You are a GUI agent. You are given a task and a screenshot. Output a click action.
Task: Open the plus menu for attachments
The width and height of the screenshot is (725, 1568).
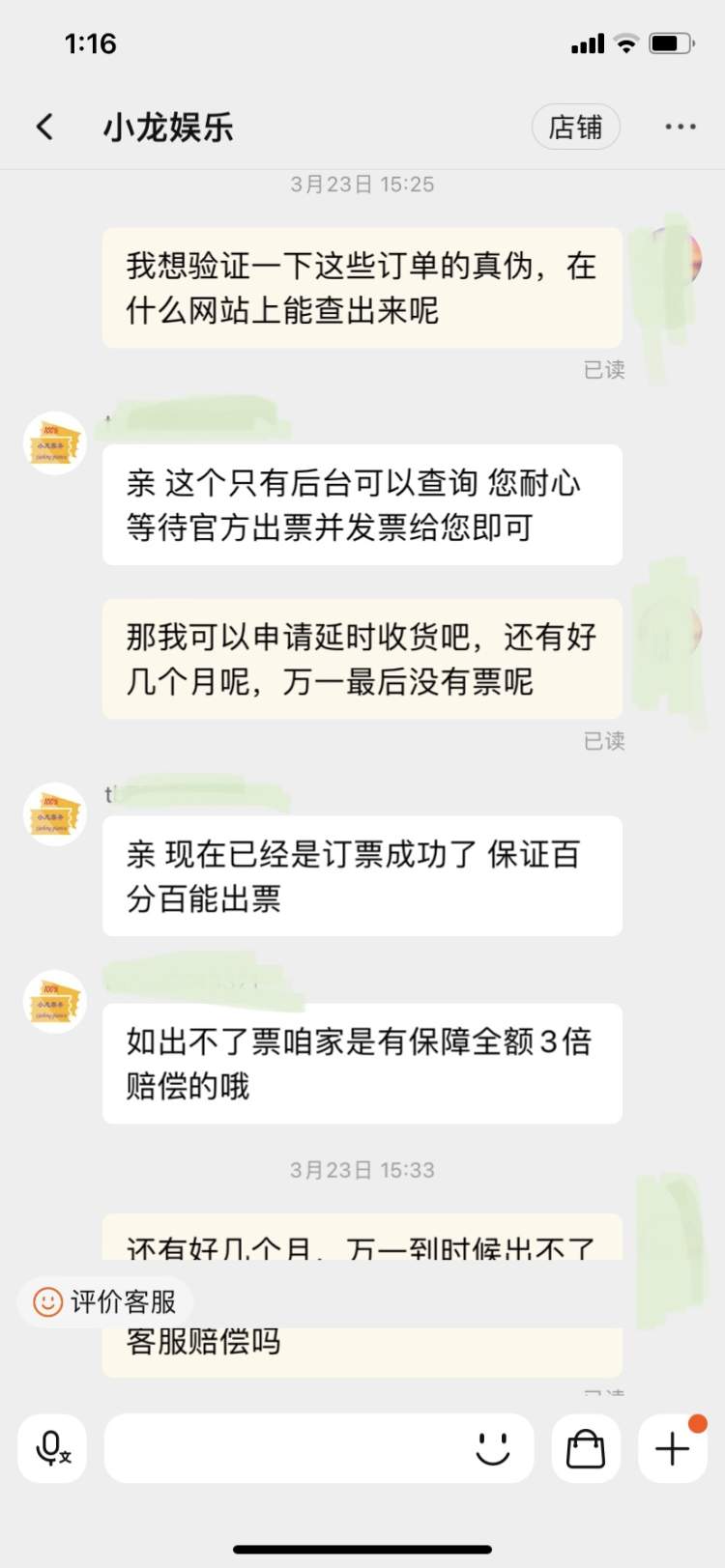673,1448
